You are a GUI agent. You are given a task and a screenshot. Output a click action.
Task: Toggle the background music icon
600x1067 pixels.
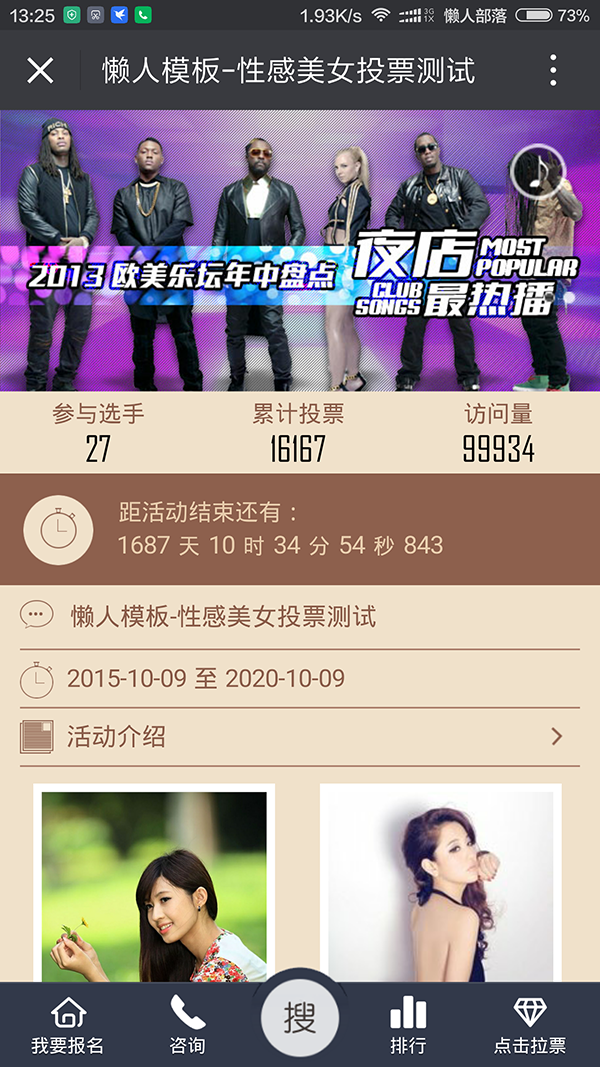click(538, 173)
